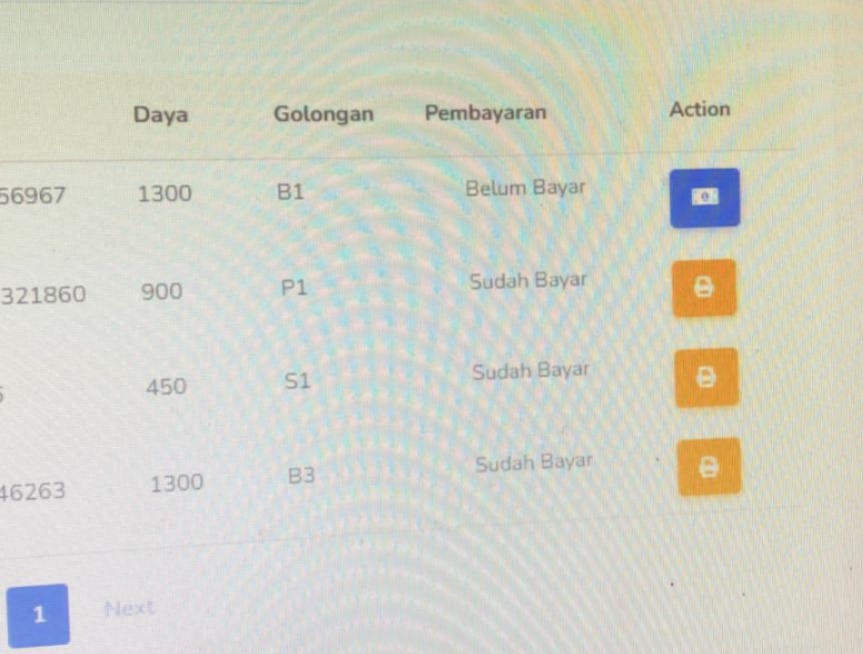Print the receipt for the P1 900 row
The image size is (863, 654).
coord(704,288)
